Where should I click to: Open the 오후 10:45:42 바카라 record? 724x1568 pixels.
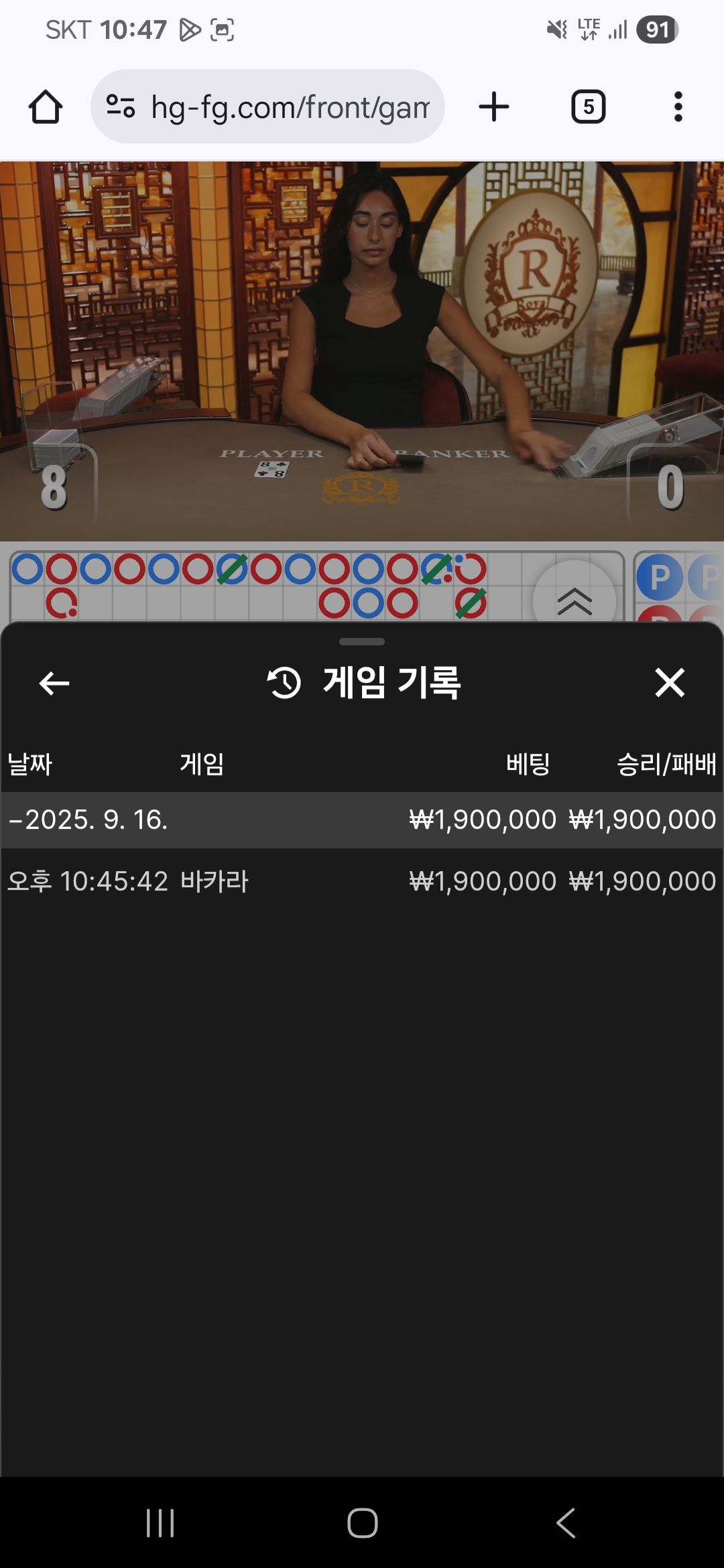point(362,881)
